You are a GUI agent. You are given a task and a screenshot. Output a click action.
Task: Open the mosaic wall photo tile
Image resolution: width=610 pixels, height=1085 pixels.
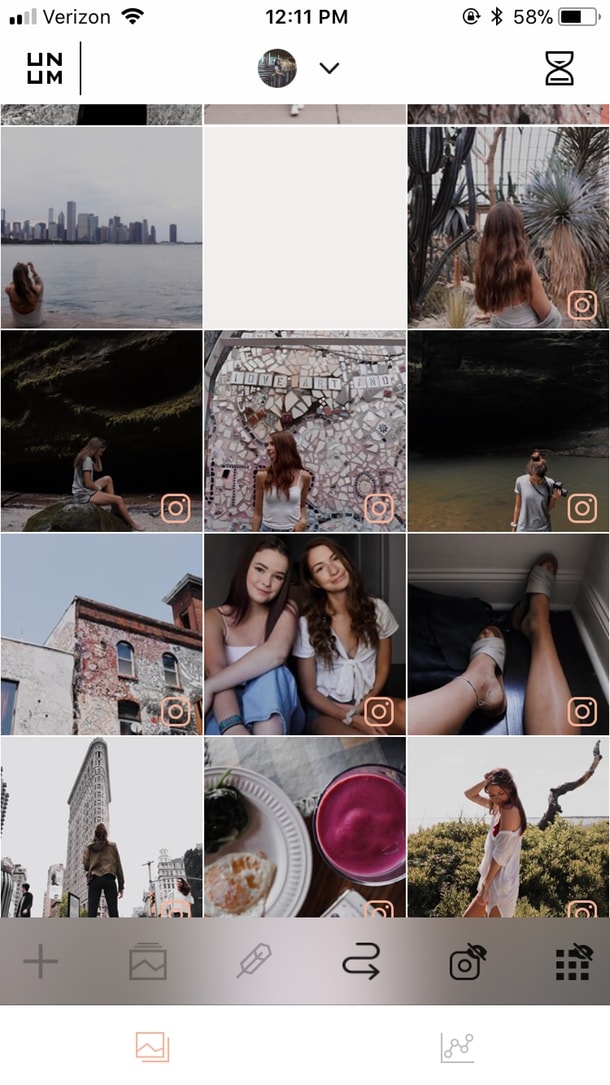pos(305,430)
